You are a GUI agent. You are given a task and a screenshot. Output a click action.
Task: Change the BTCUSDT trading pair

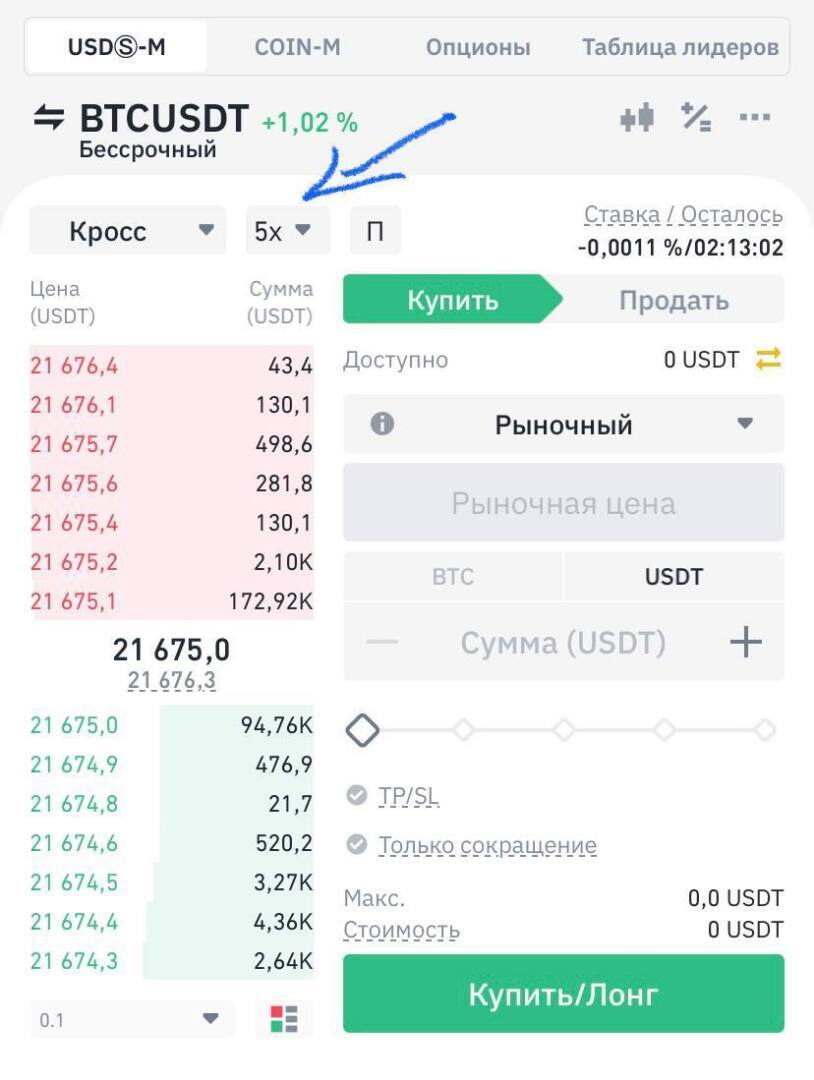point(50,118)
